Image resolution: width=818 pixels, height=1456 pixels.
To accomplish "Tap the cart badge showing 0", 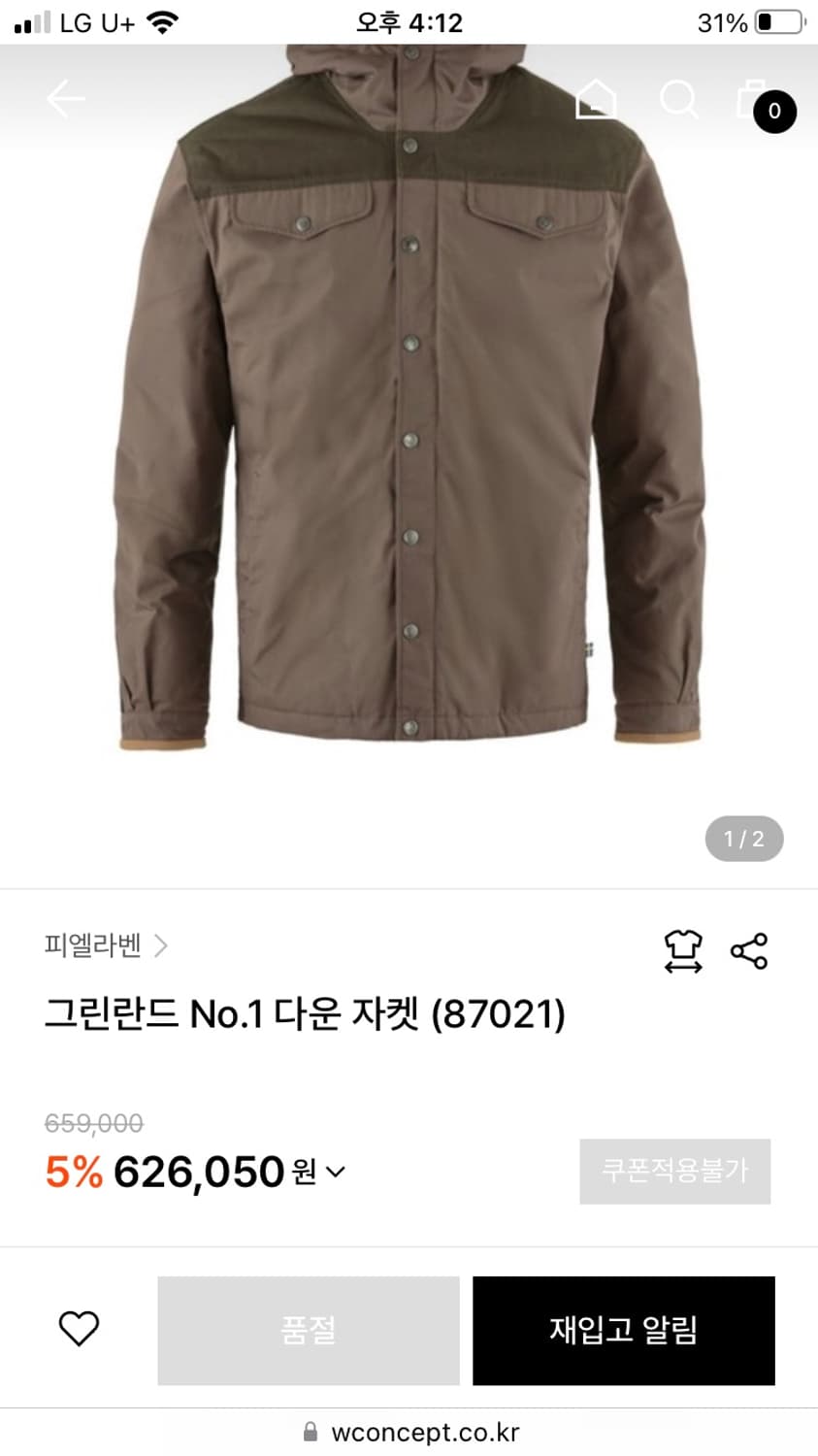I will (773, 113).
